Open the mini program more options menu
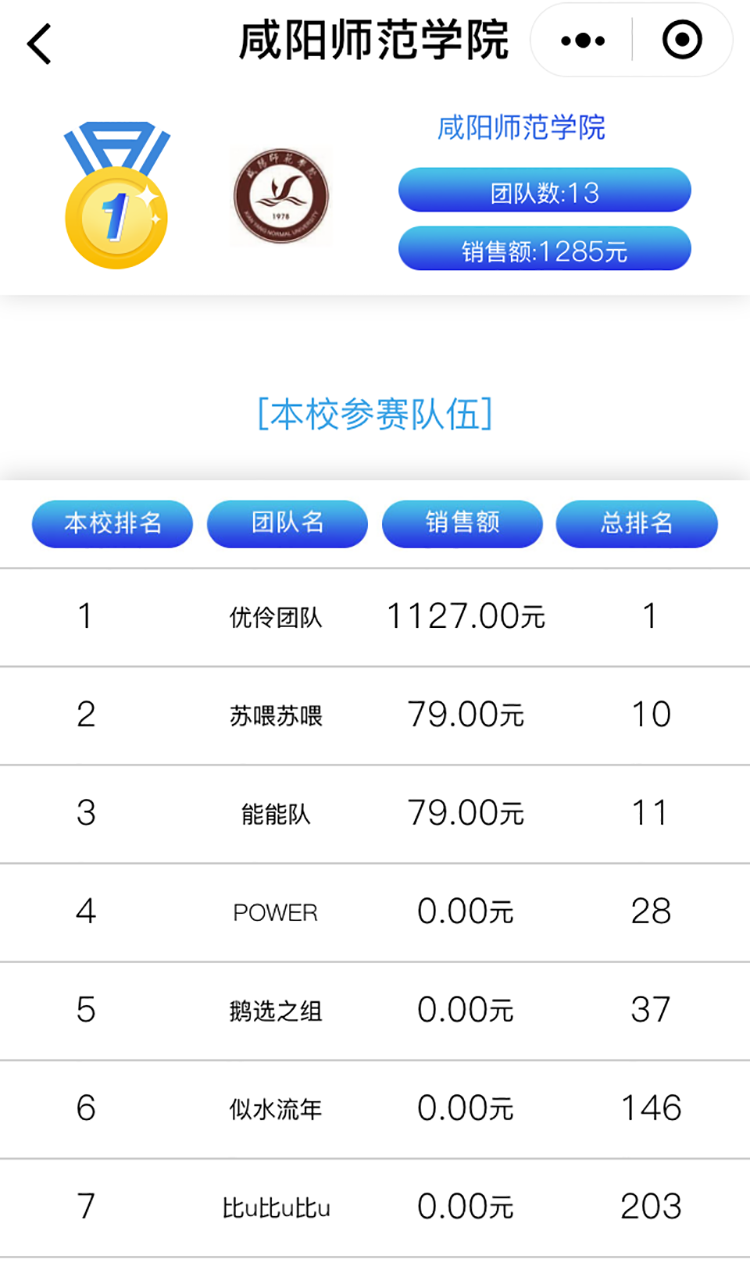750x1277 pixels. click(583, 41)
